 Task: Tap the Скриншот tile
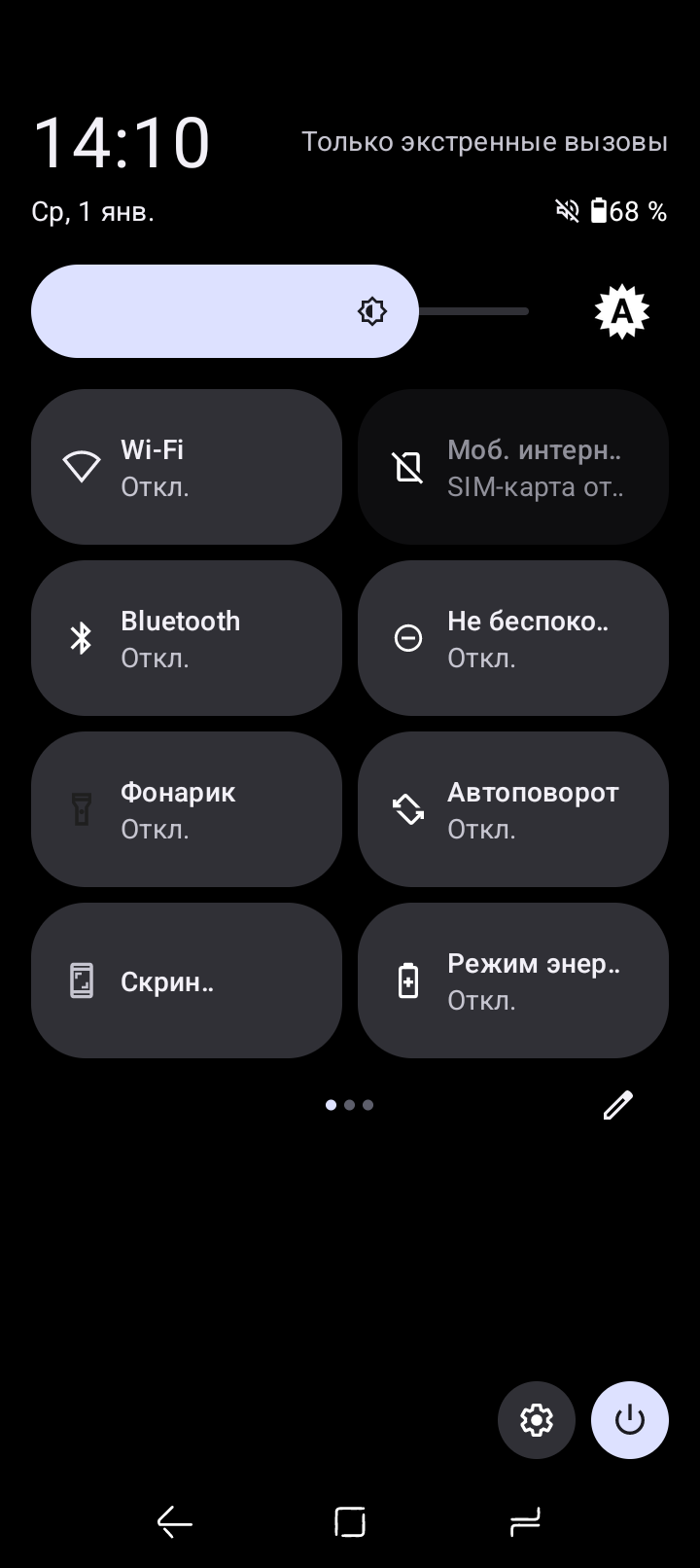pos(187,980)
